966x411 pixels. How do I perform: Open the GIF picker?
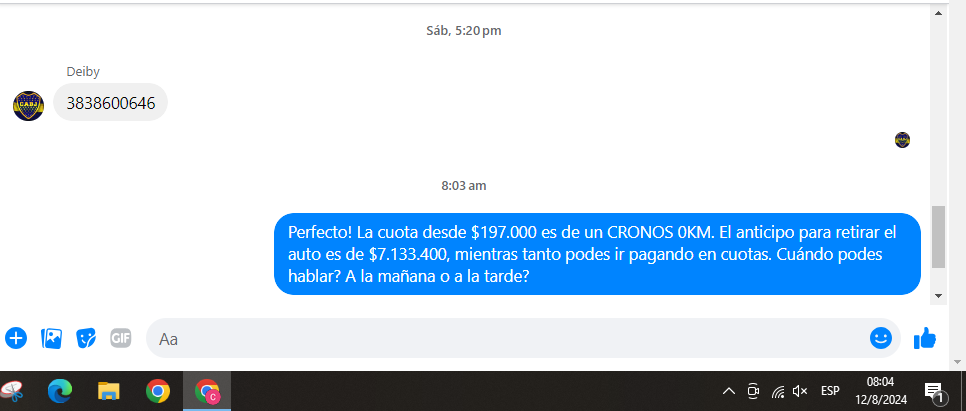[x=121, y=338]
